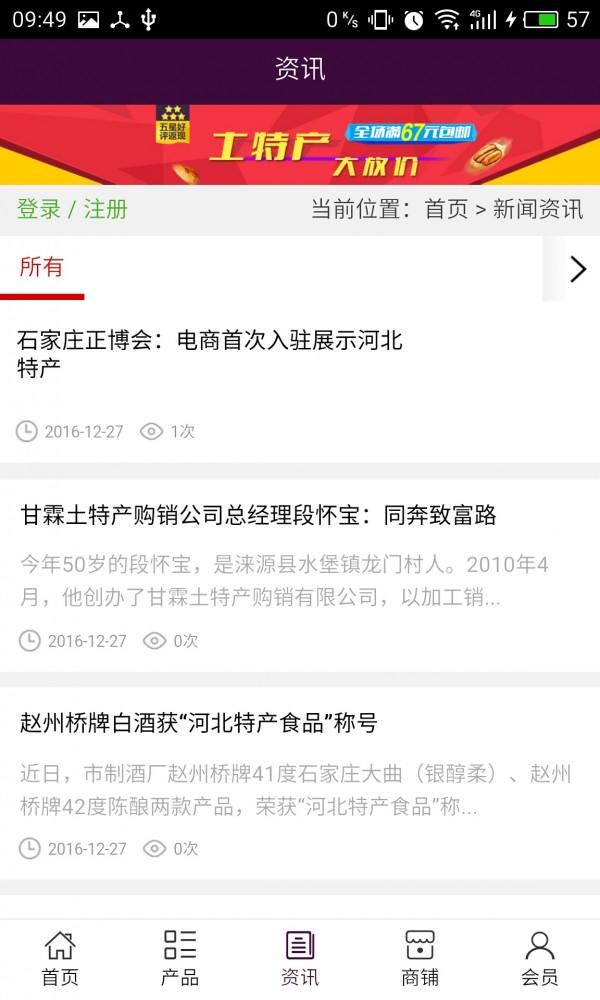Open the 土特产大放价 promotional banner
This screenshot has width=600, height=1000.
300,145
